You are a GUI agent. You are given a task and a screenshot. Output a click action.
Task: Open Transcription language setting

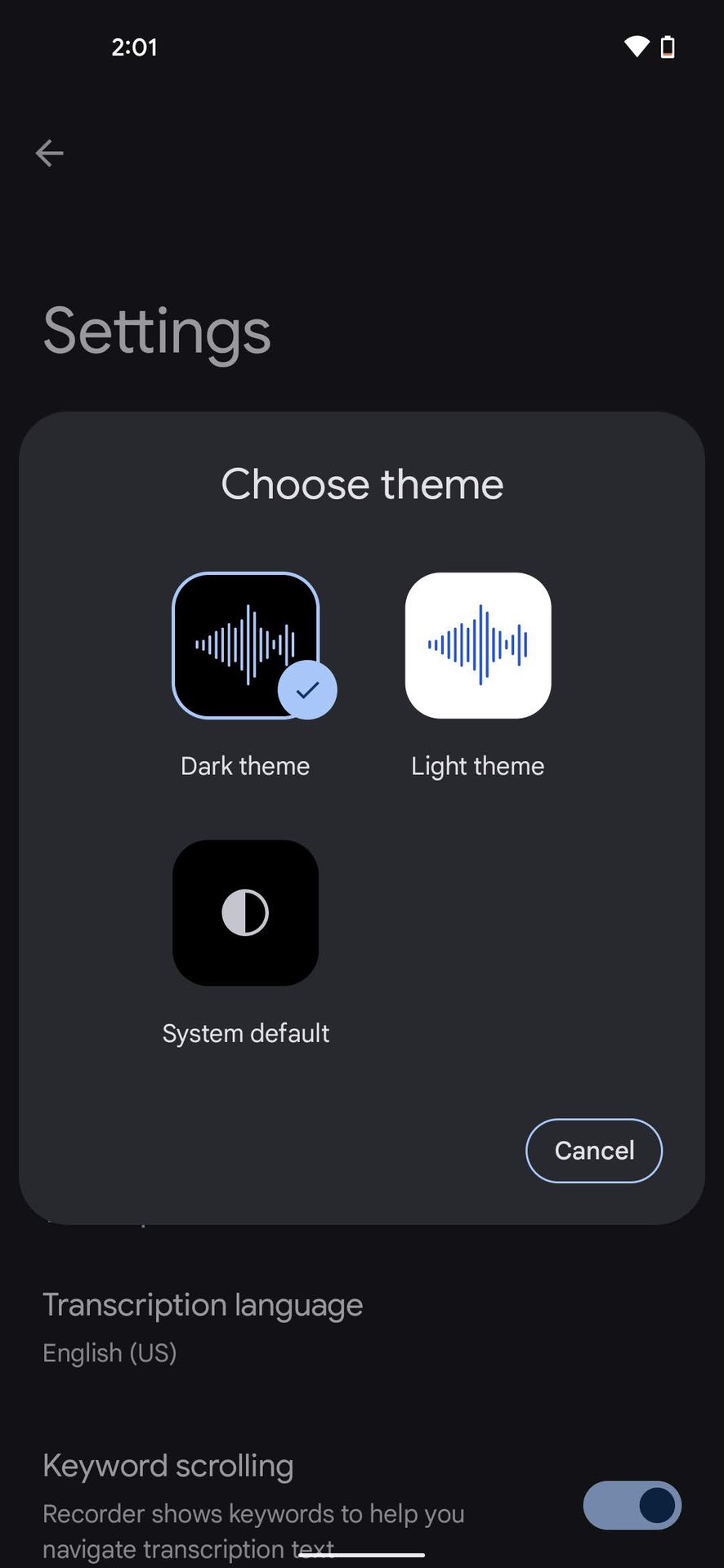click(x=203, y=1326)
